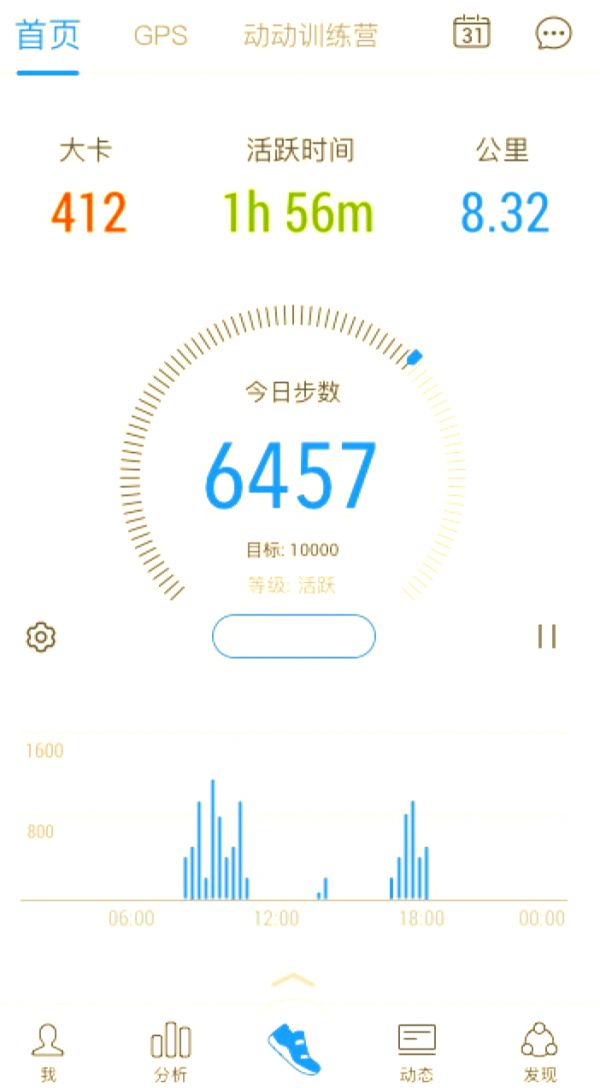Screen dimensions: 600x1088
Task: Tap today's step count 6457 dial
Action: point(292,476)
